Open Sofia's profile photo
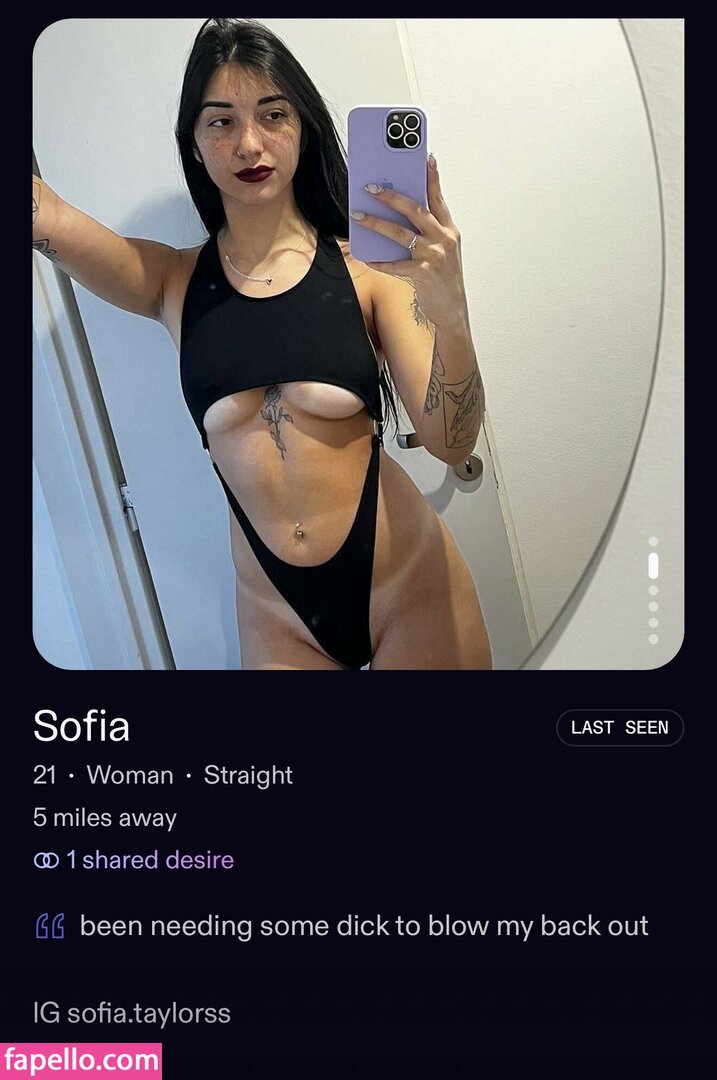This screenshot has height=1080, width=717. point(358,343)
